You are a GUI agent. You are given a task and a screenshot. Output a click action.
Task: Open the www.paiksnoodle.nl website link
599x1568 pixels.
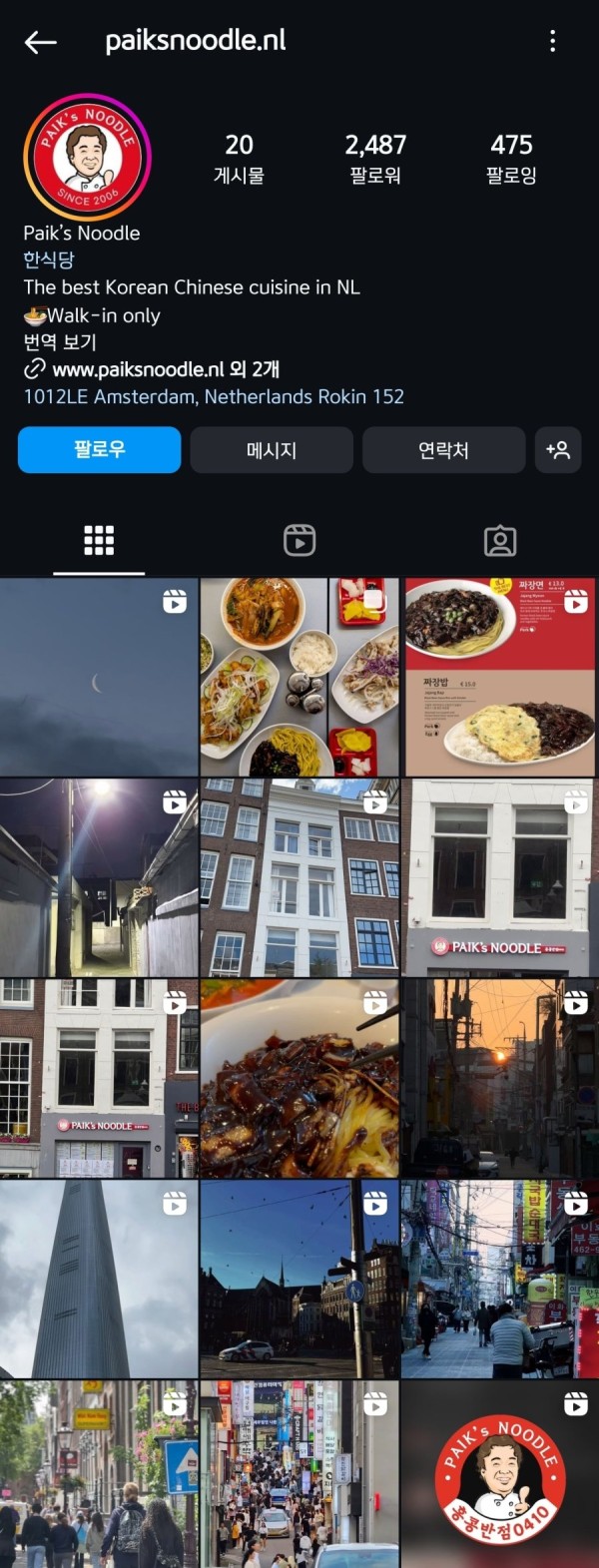pyautogui.click(x=138, y=369)
